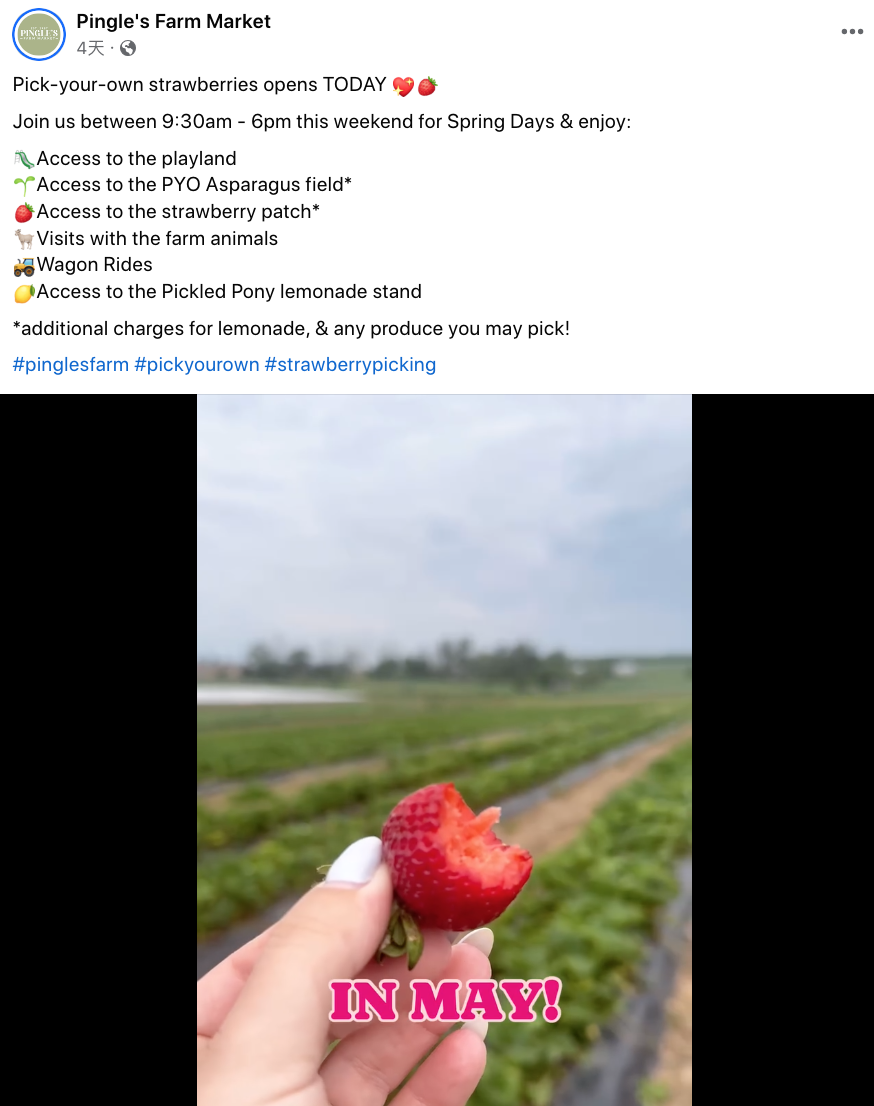Viewport: 874px width, 1106px height.
Task: Click the Pingle's Farm Market page name
Action: [173, 21]
